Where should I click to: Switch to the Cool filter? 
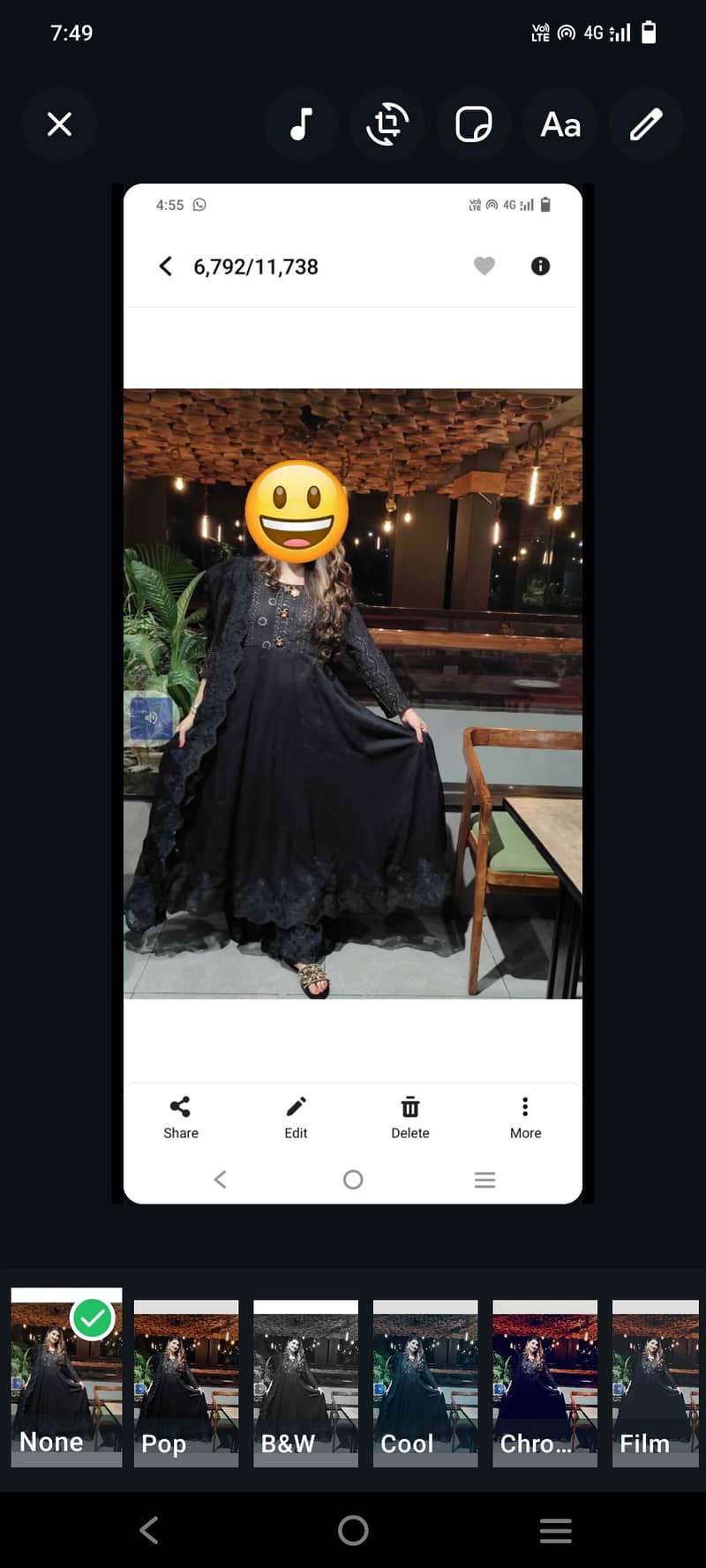425,1383
